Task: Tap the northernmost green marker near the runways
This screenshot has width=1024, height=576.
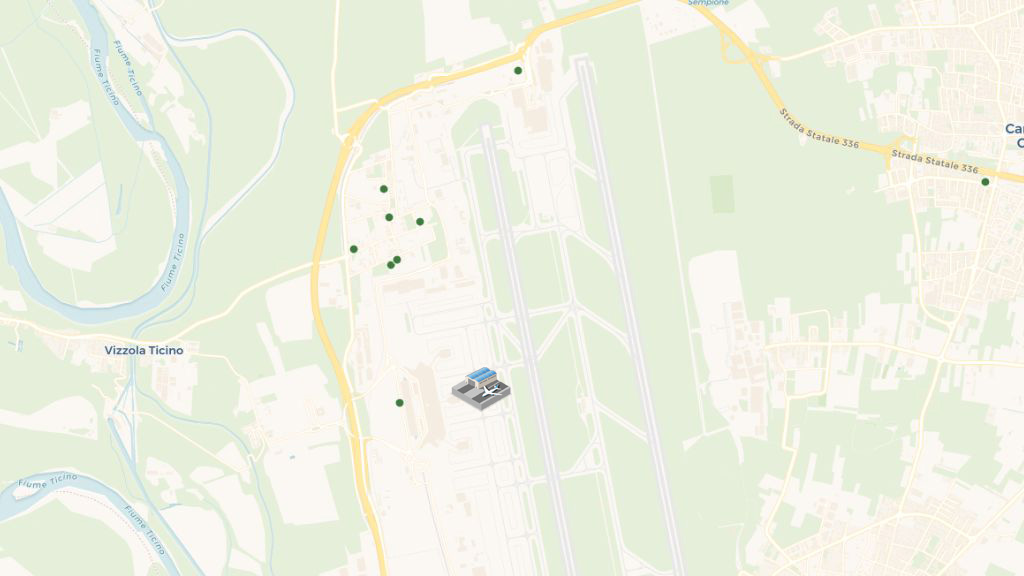Action: pyautogui.click(x=518, y=71)
